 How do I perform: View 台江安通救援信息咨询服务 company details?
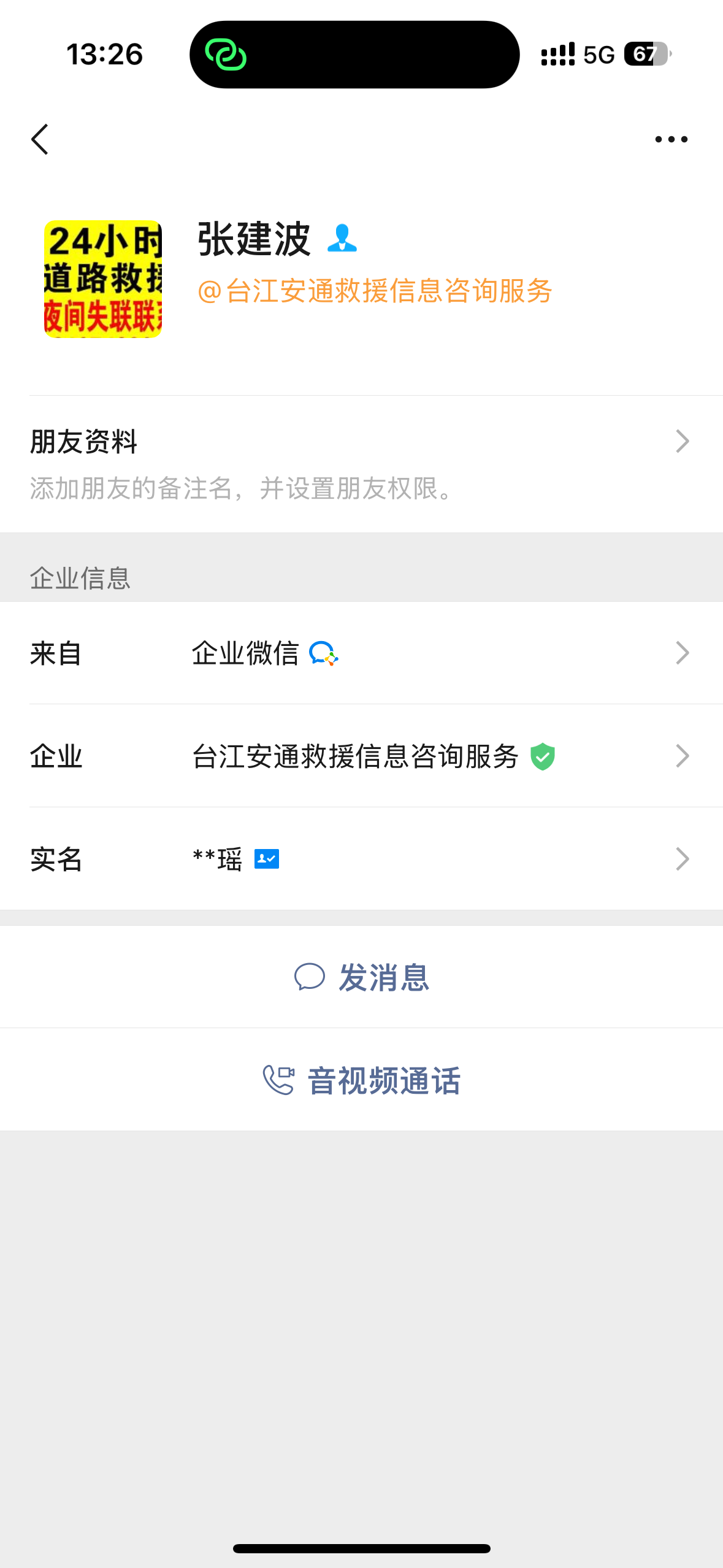pos(361,756)
